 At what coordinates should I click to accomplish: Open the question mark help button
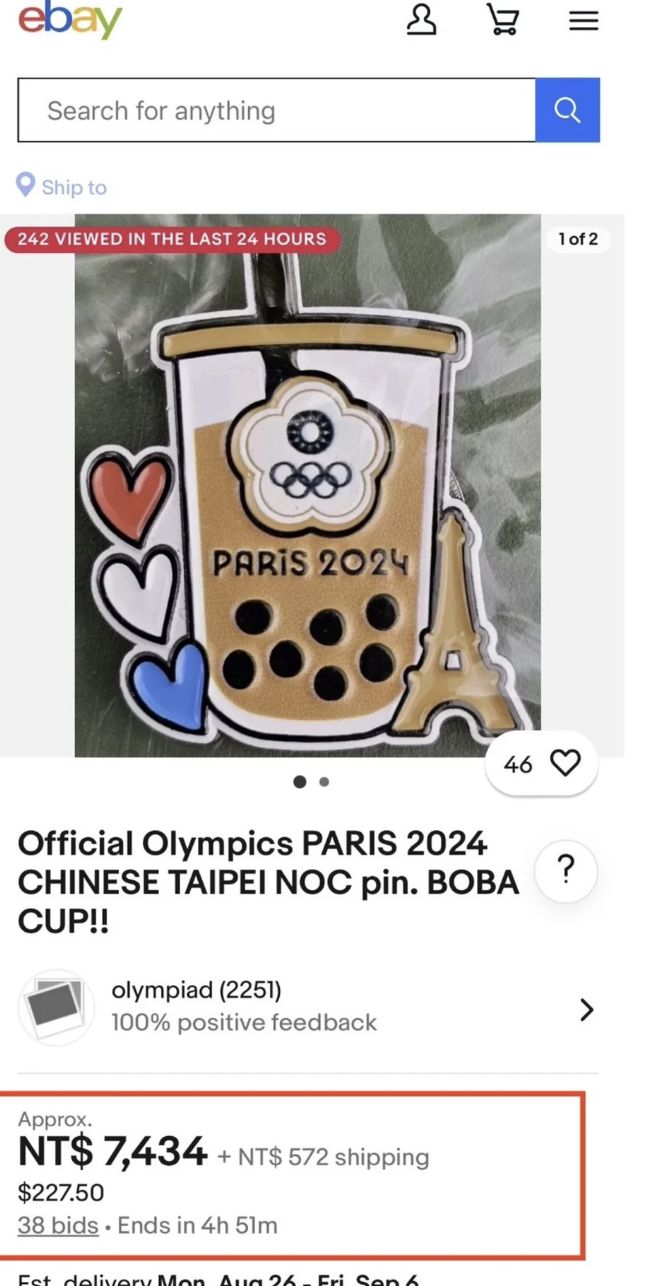pos(566,871)
